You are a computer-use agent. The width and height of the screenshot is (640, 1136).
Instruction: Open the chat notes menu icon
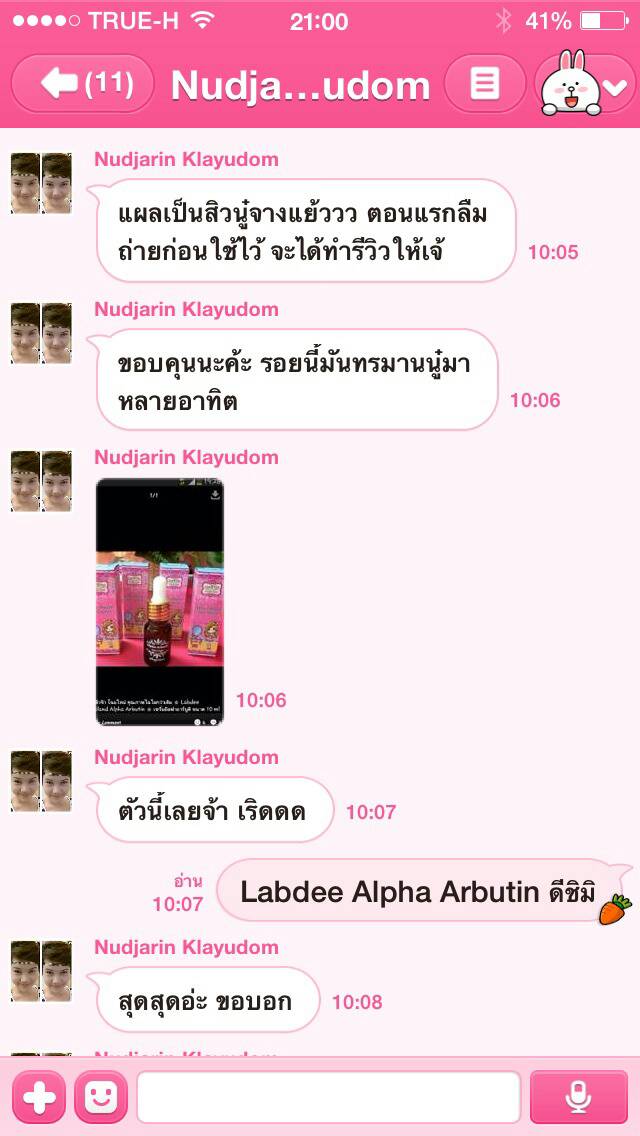coord(484,84)
